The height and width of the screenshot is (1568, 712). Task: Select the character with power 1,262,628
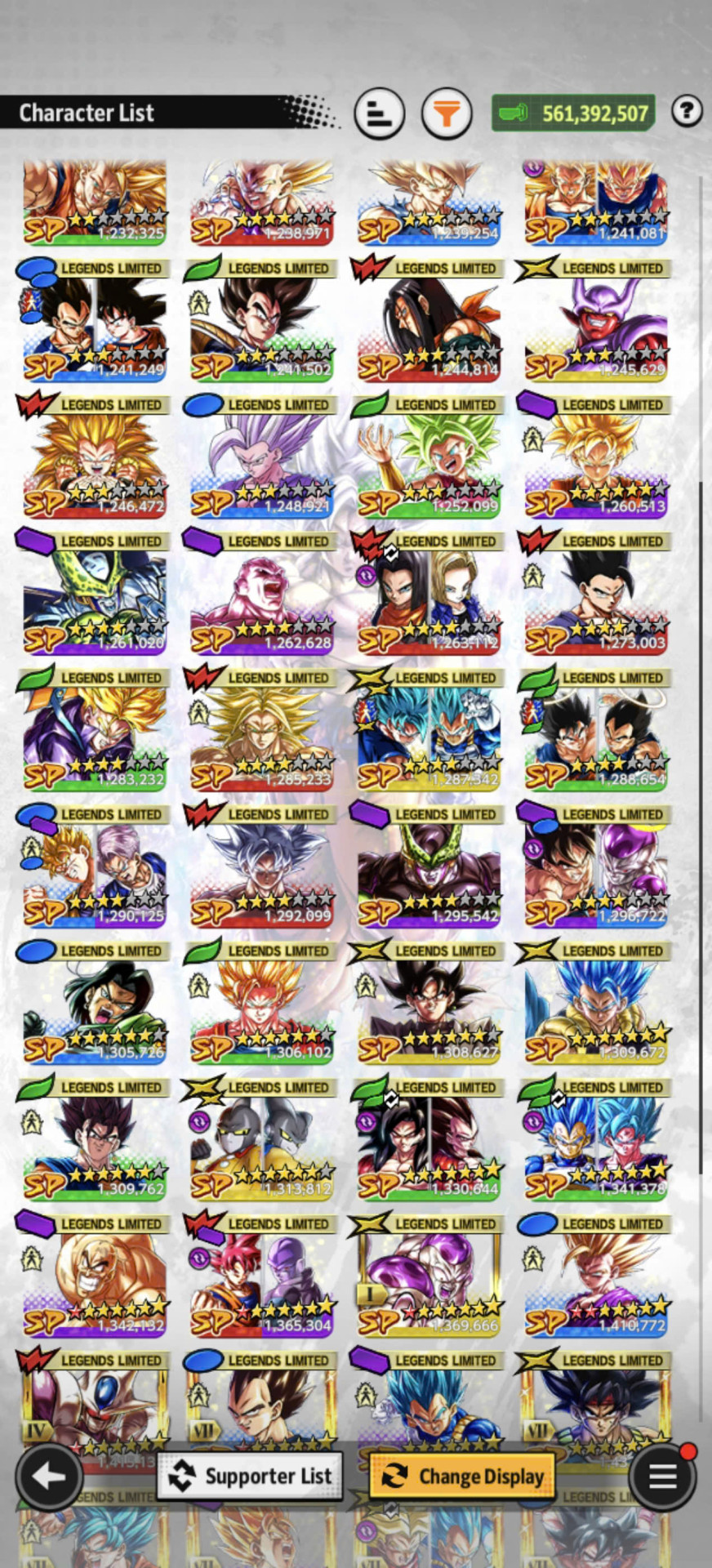tap(261, 593)
